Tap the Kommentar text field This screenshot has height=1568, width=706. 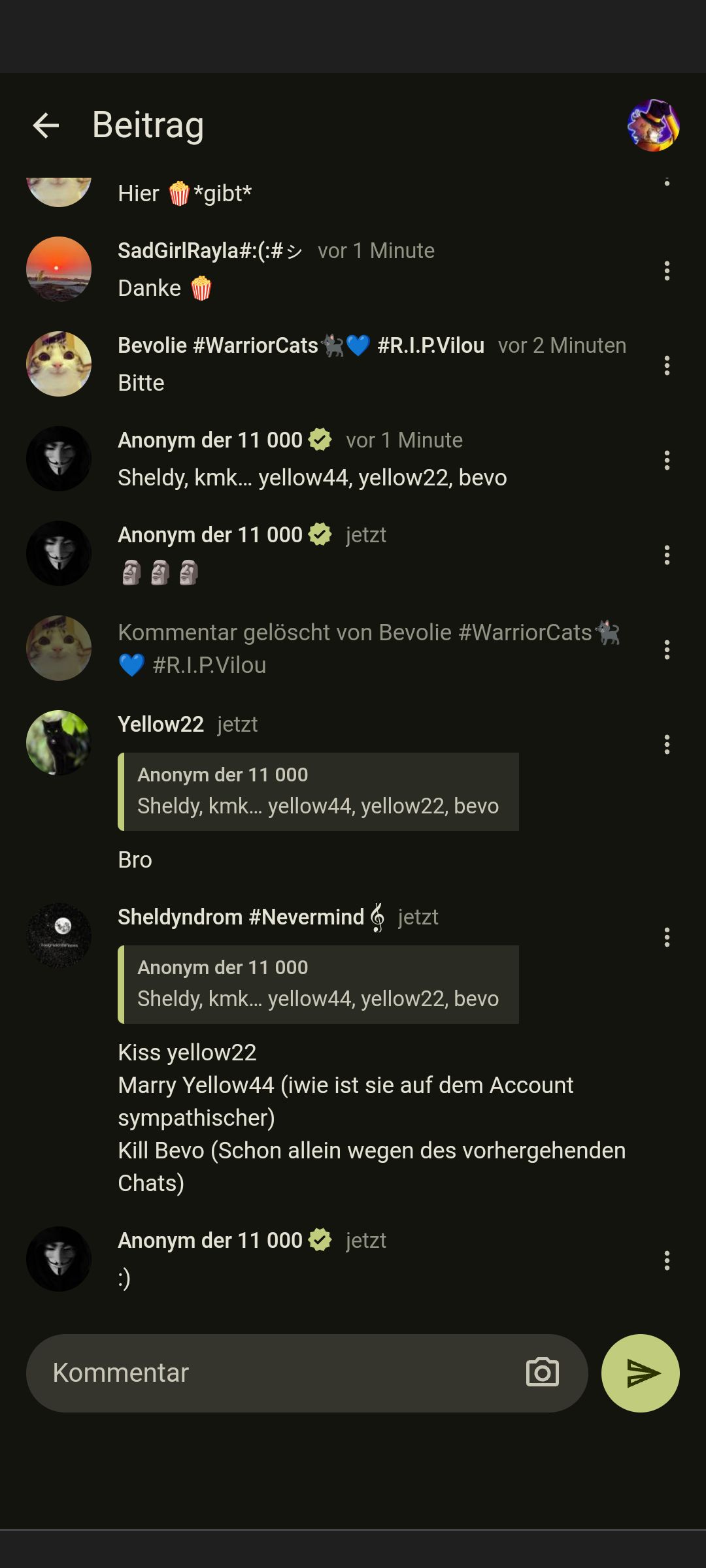(275, 1373)
